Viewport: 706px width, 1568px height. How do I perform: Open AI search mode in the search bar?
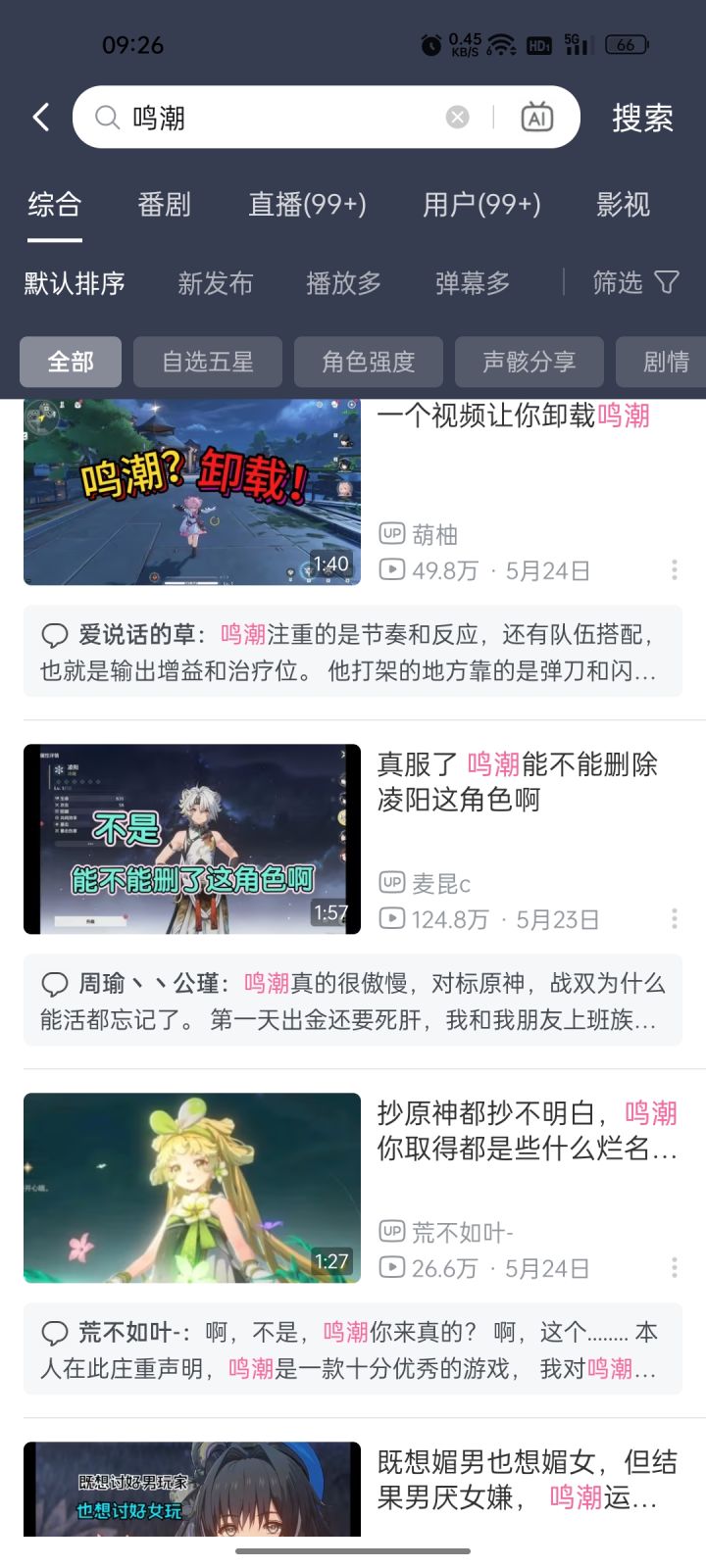coord(536,117)
